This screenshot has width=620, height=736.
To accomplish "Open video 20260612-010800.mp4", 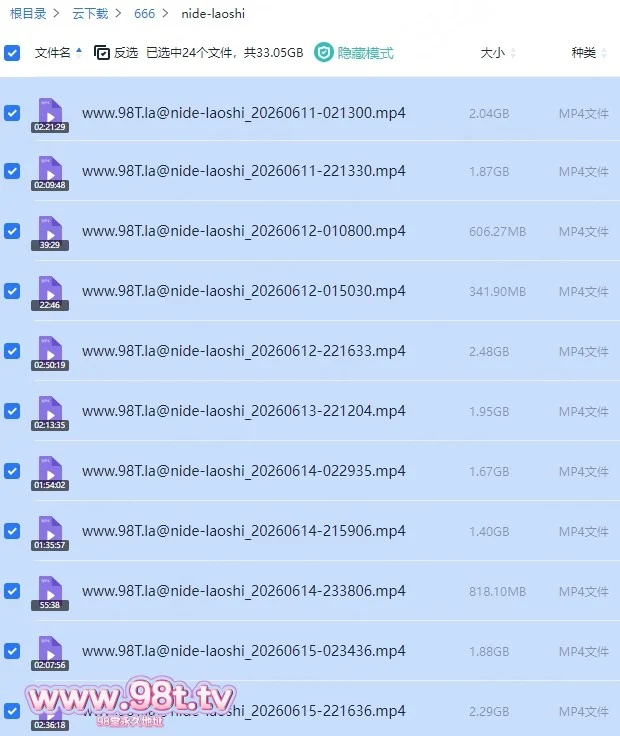I will pyautogui.click(x=244, y=231).
